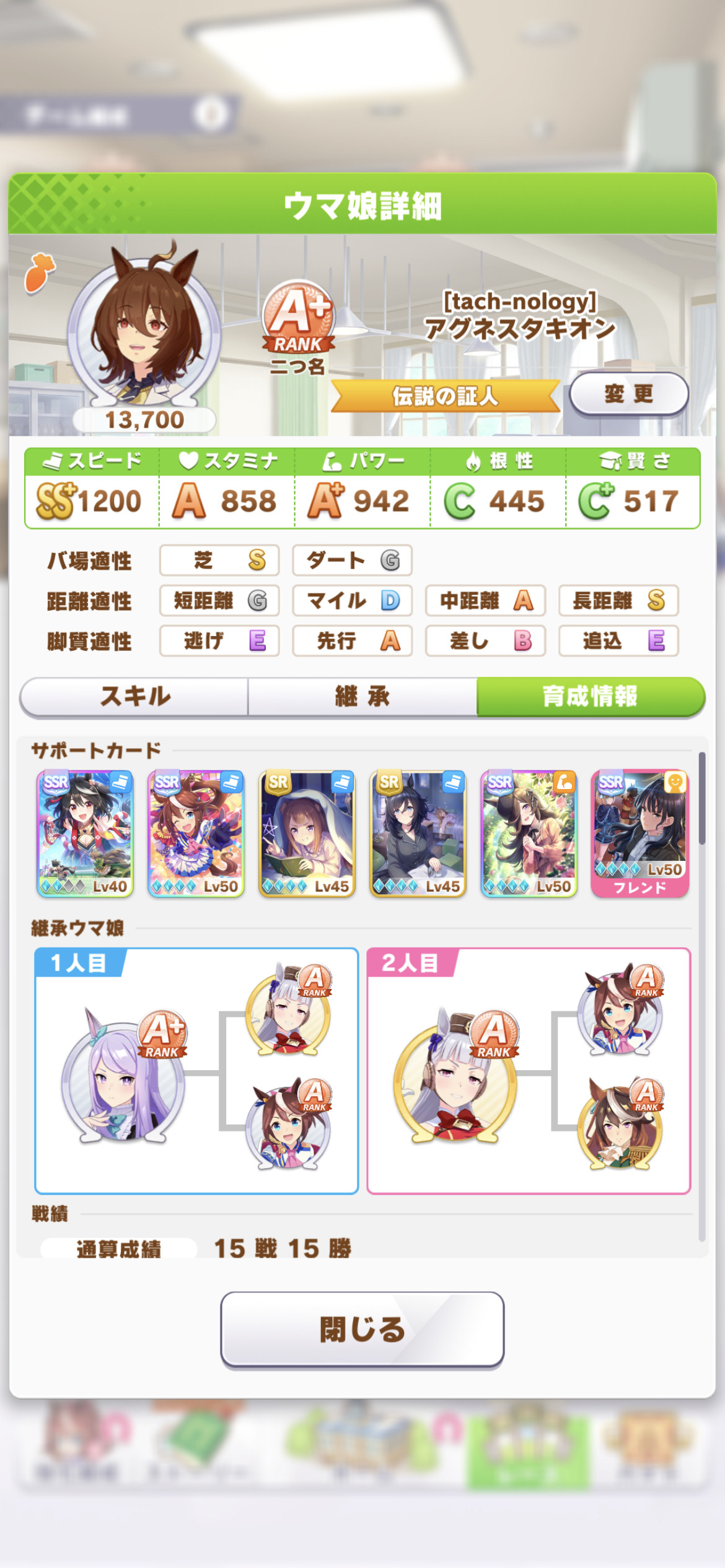Open the SR support card with the blanket girl
The width and height of the screenshot is (725, 1568).
pyautogui.click(x=307, y=834)
